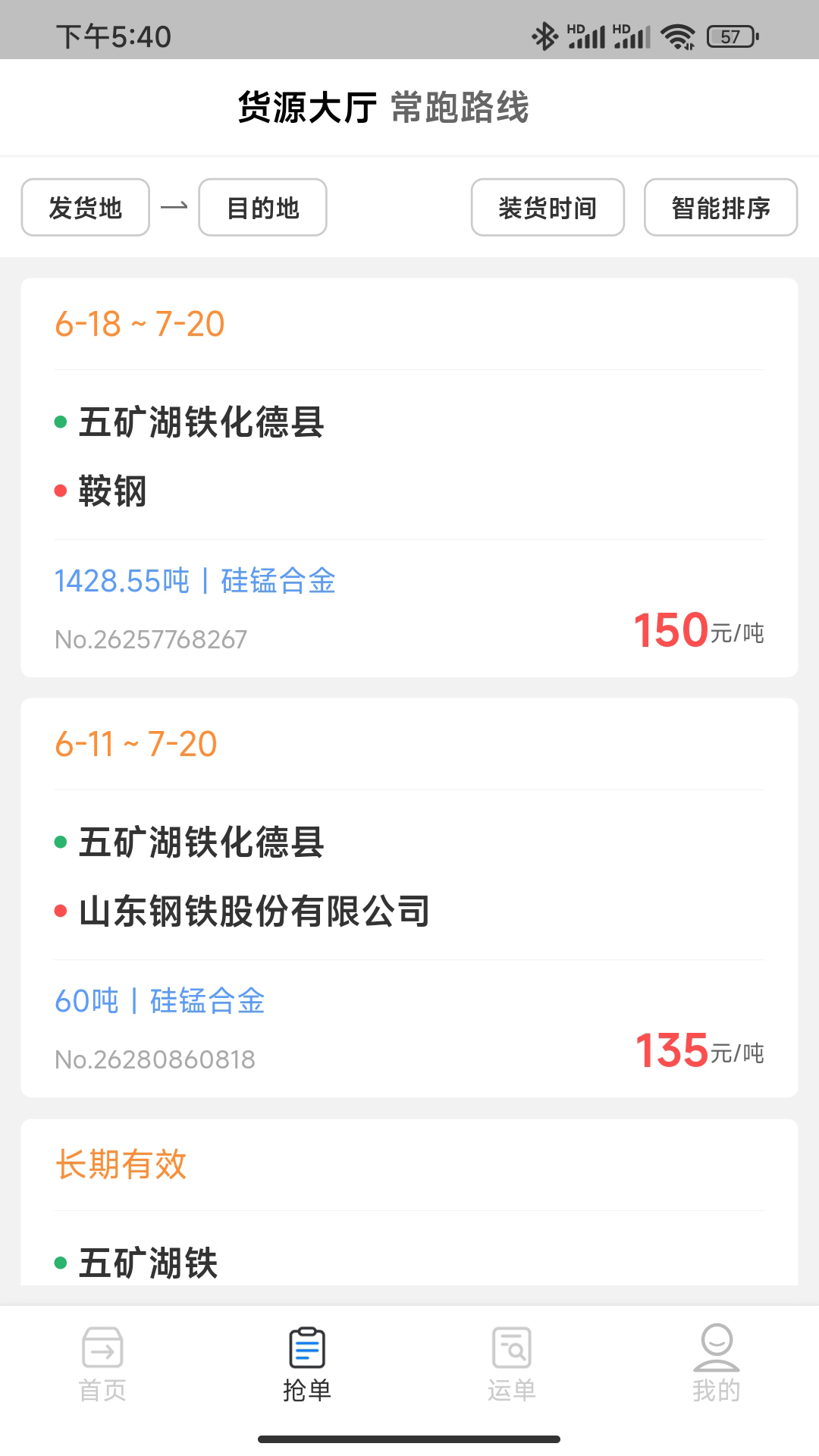Open 智能排序 sorting options
Image resolution: width=819 pixels, height=1456 pixels.
[x=720, y=208]
